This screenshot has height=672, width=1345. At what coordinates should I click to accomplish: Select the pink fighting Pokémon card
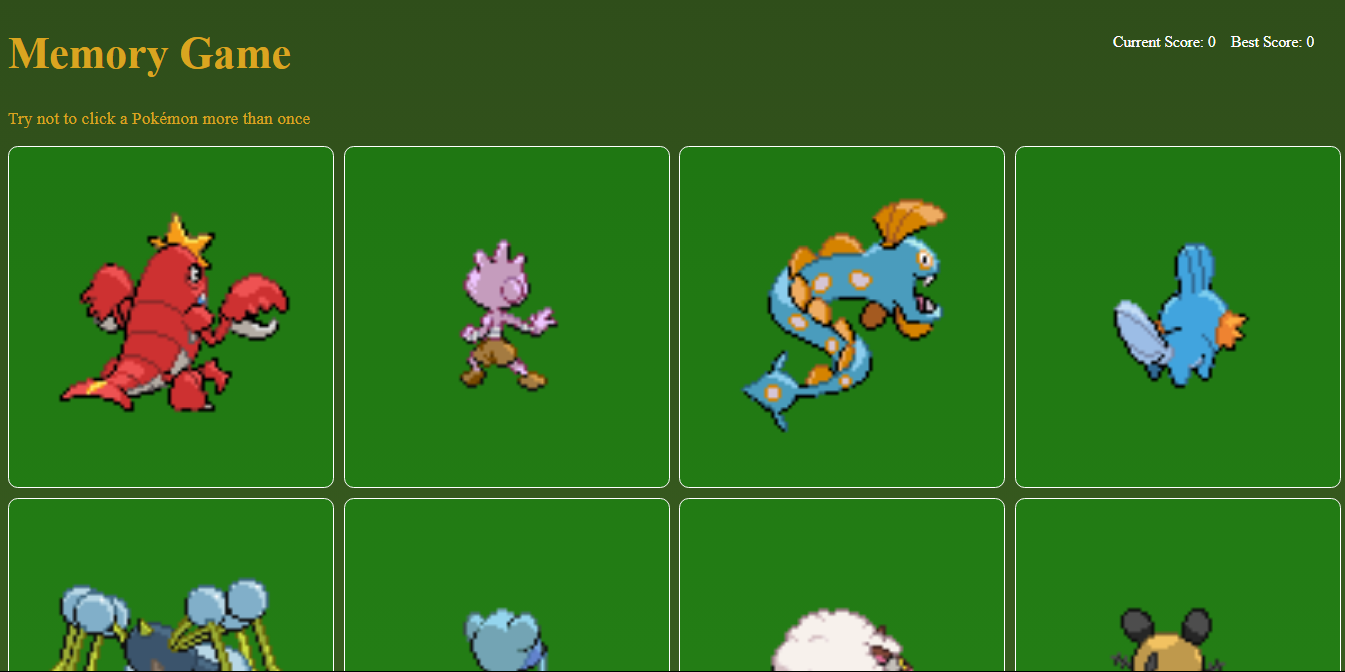(507, 317)
